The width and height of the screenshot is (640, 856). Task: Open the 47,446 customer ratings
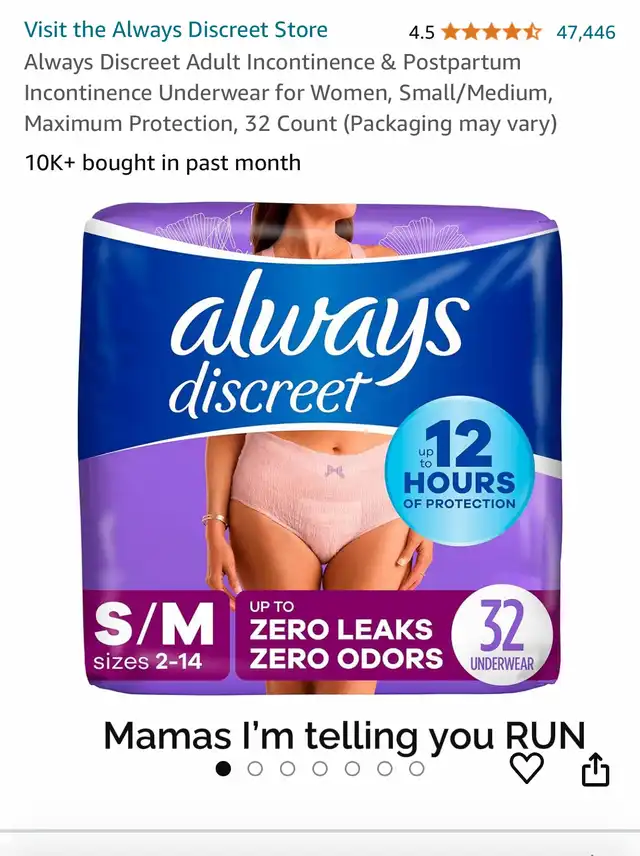click(x=585, y=32)
